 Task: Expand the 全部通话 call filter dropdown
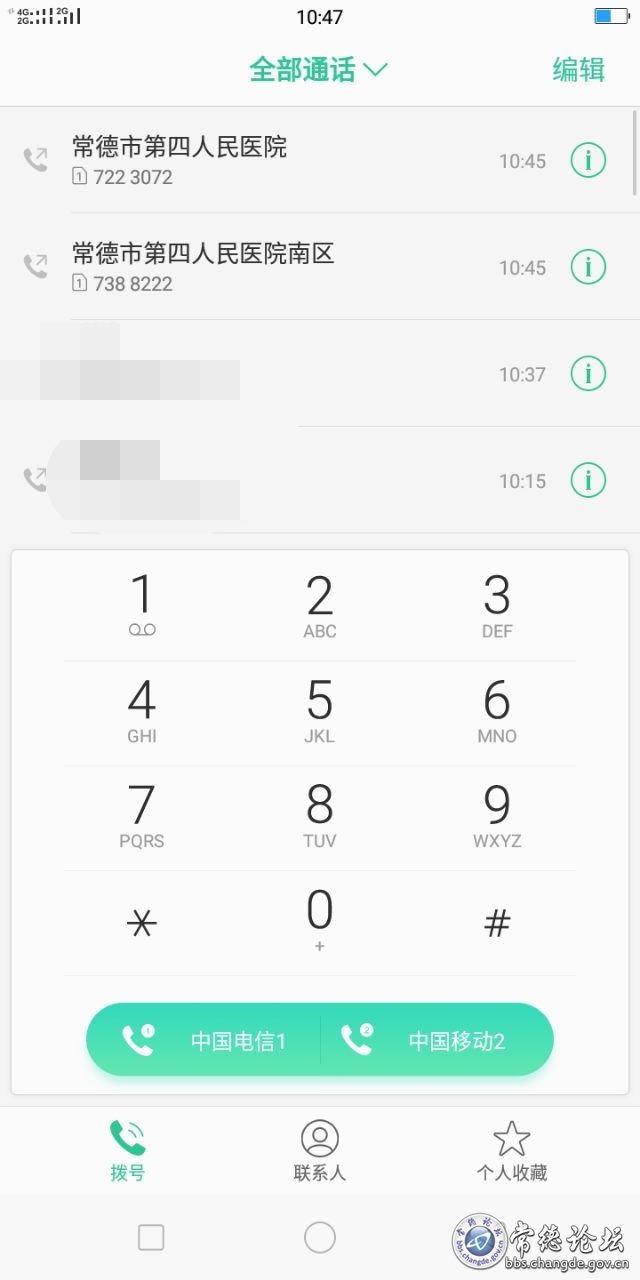[318, 70]
